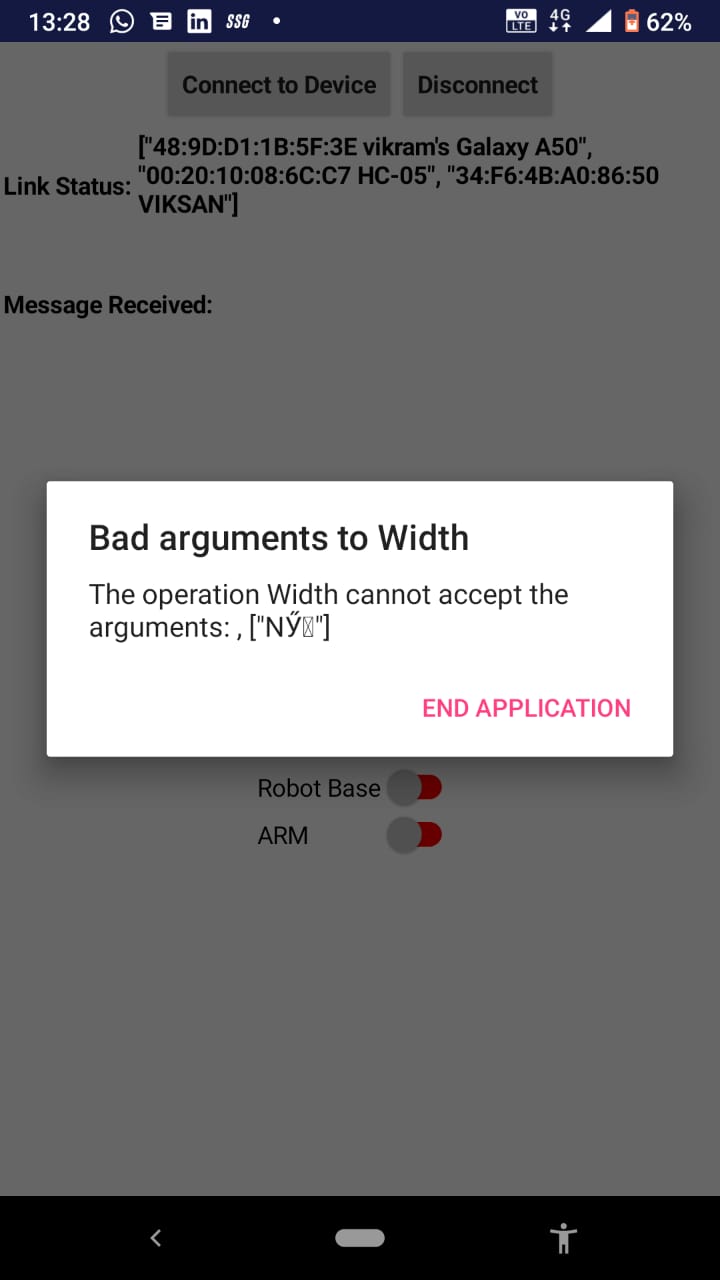The height and width of the screenshot is (1280, 720).
Task: Toggle the ARM switch
Action: click(x=415, y=835)
